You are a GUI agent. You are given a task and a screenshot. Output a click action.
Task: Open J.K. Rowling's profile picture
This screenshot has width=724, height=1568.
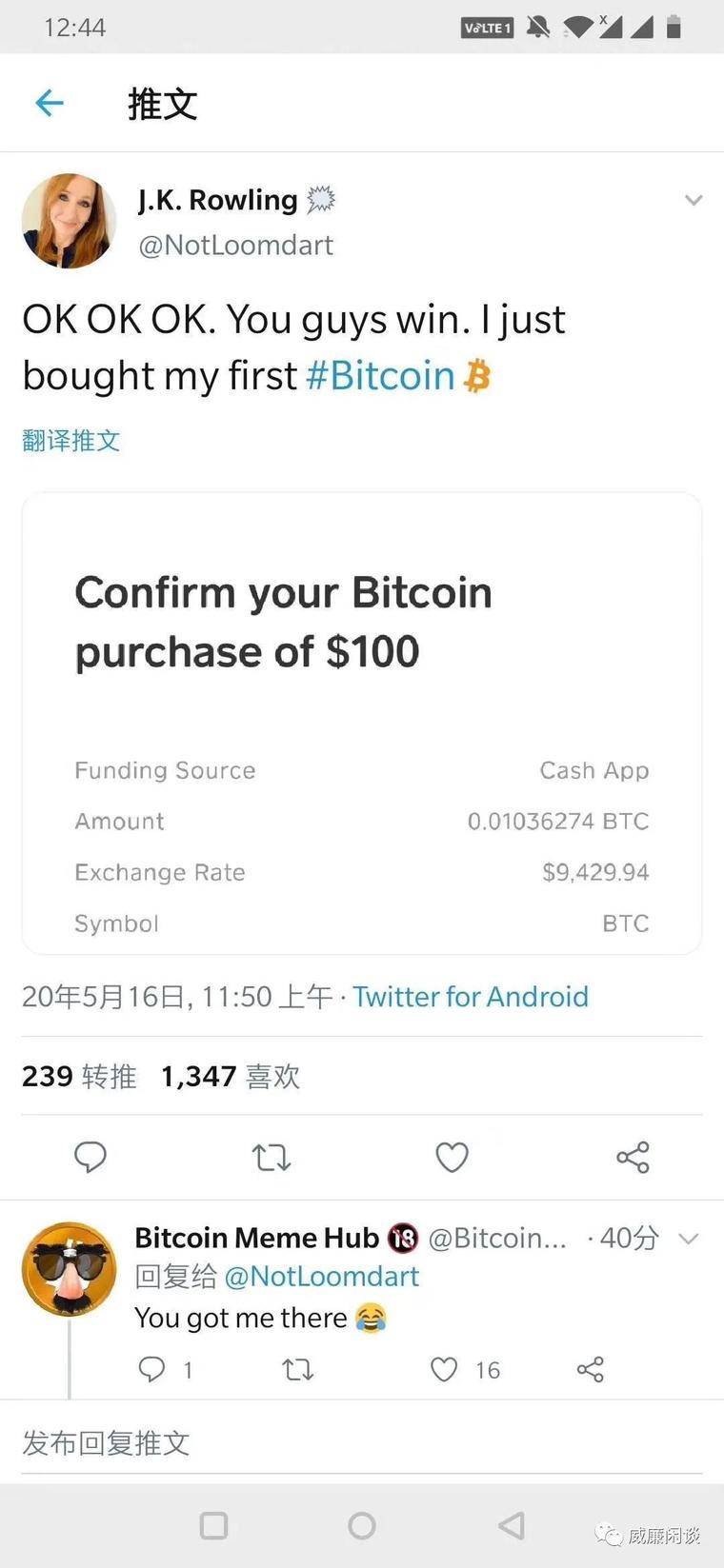[69, 221]
